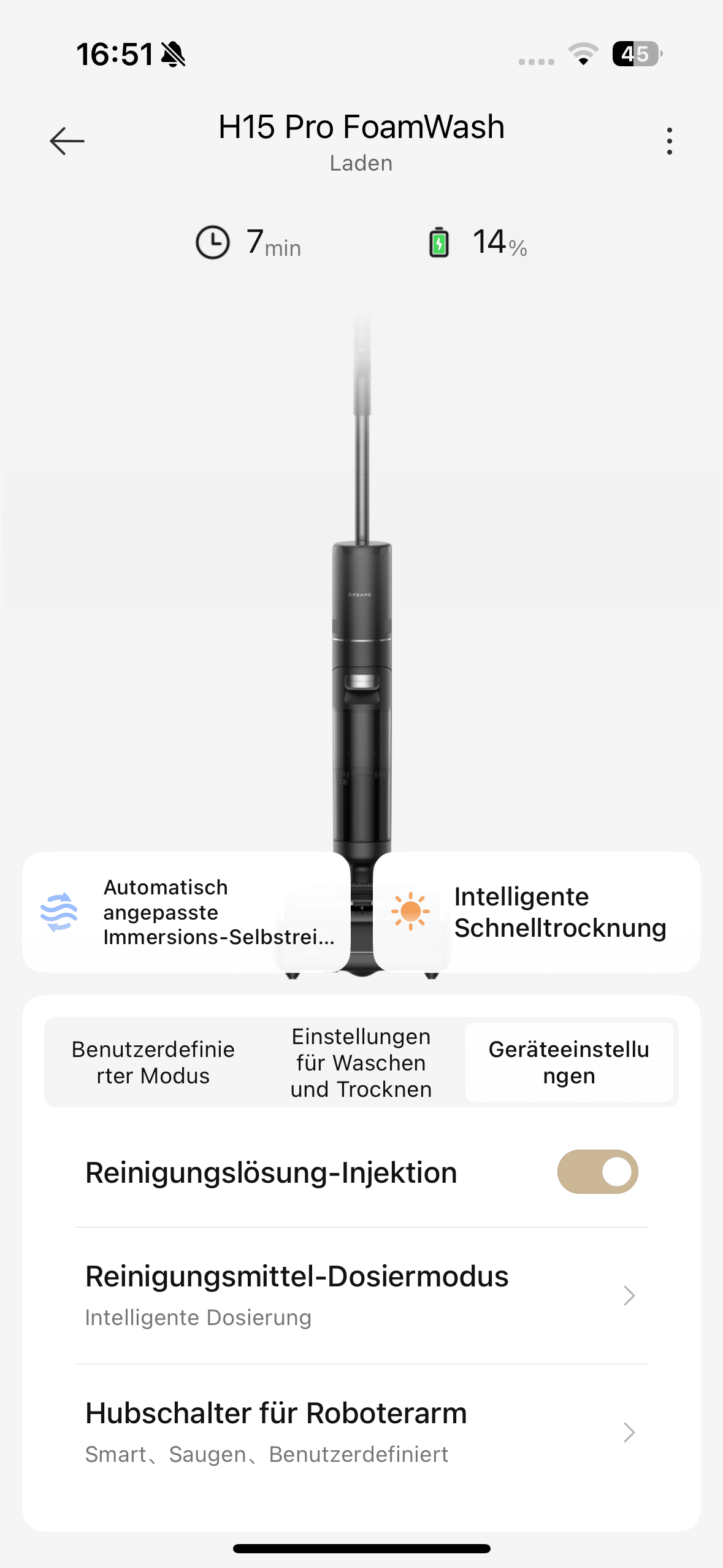Start Intelligente Schnelltrocknung
The image size is (723, 1568).
coord(537,912)
